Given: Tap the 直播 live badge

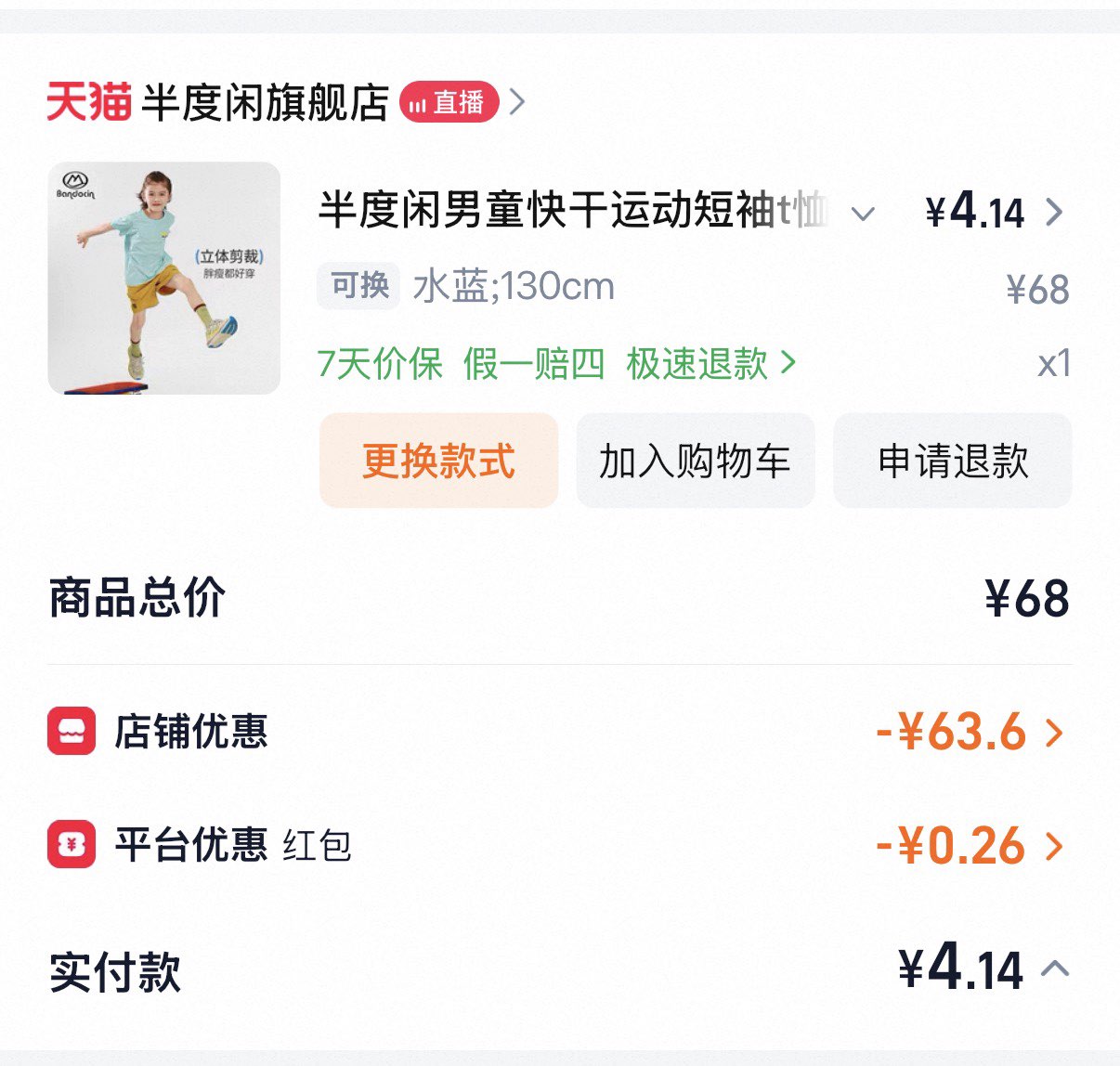Looking at the screenshot, I should (x=449, y=102).
